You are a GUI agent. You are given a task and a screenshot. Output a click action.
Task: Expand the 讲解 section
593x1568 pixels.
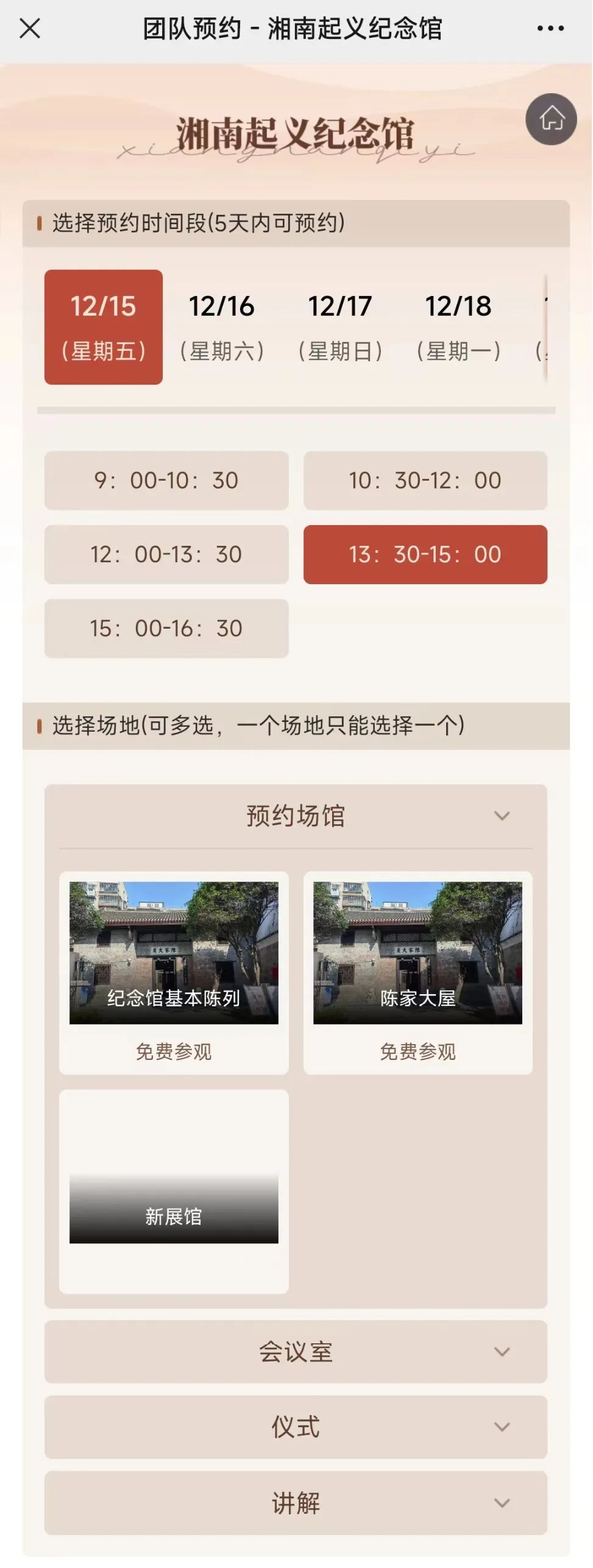pos(296,1503)
